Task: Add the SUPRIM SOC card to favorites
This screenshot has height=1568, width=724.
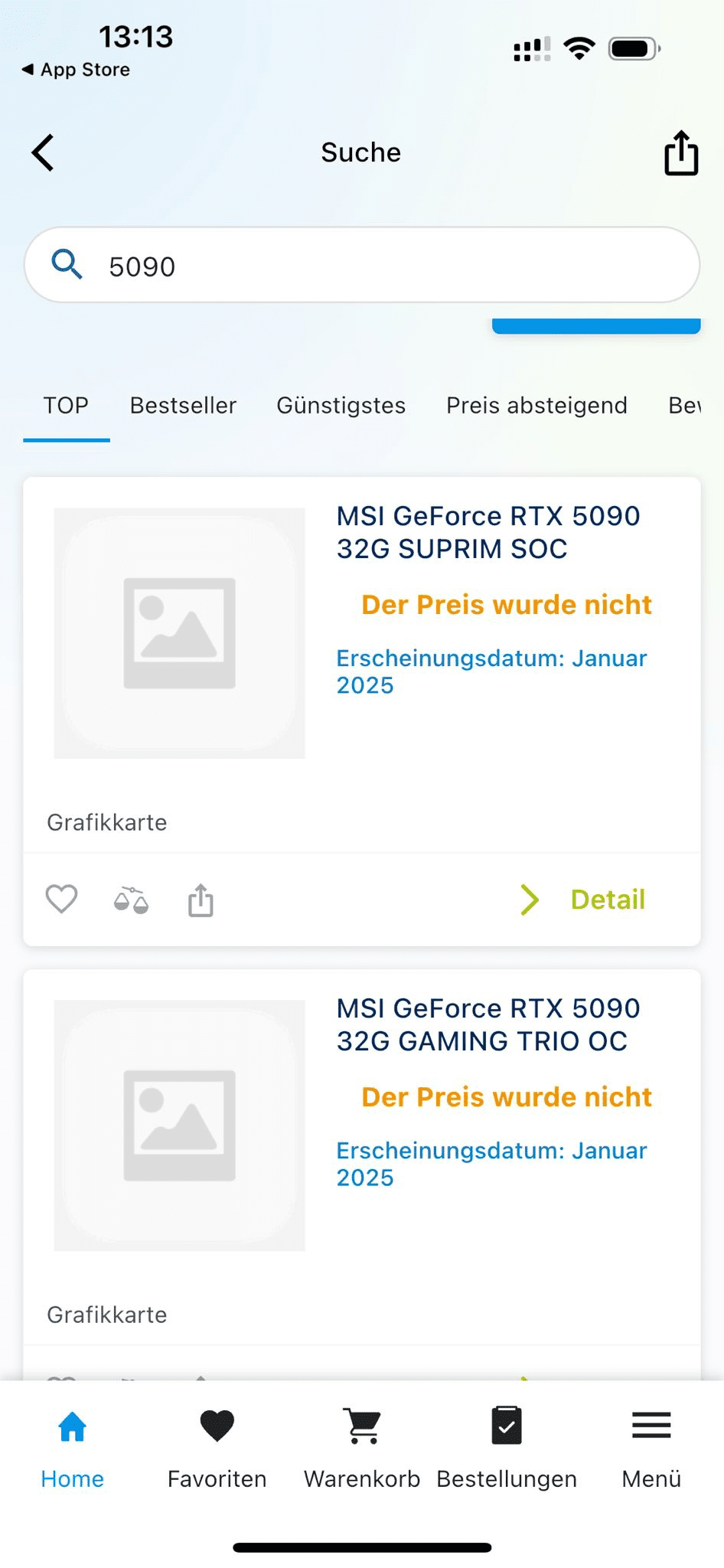Action: (61, 899)
